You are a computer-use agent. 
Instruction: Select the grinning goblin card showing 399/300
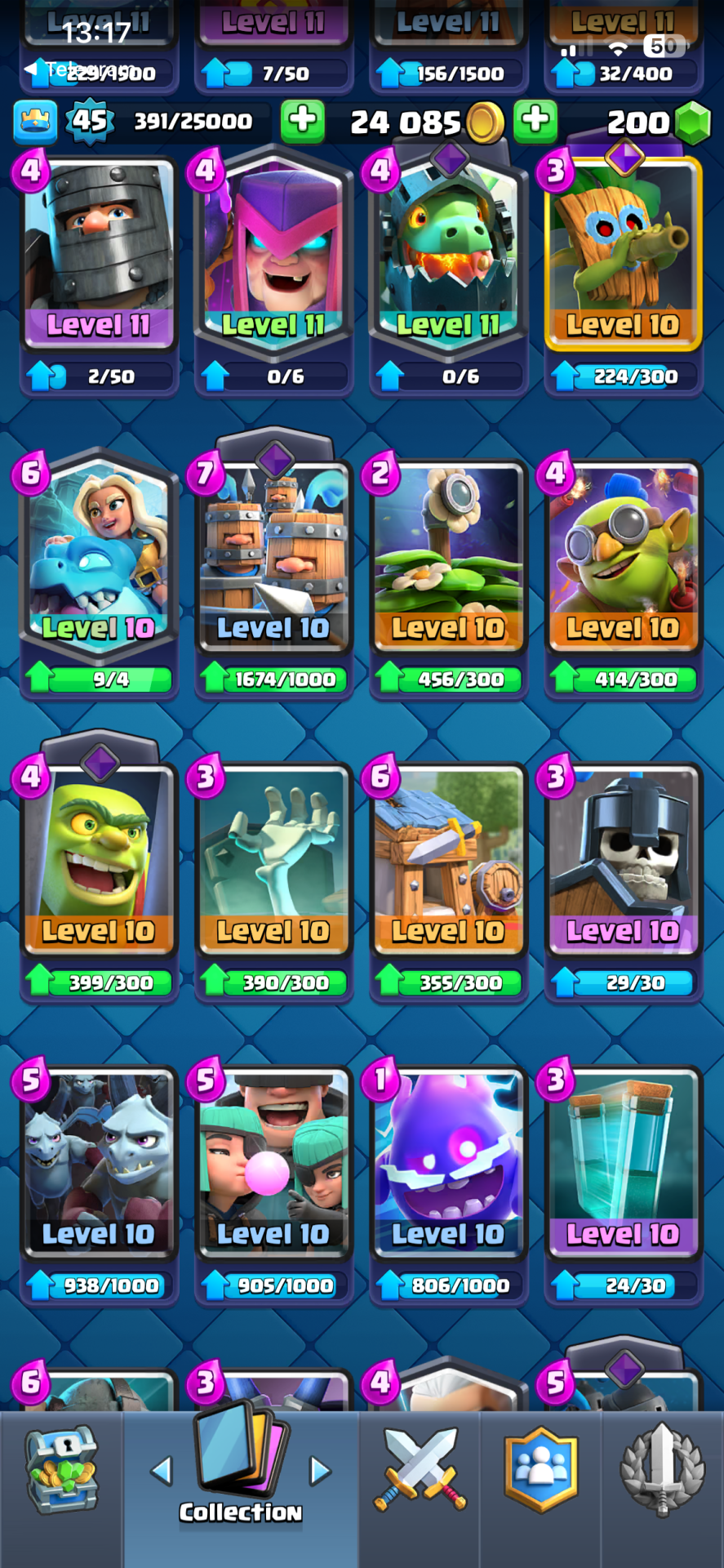click(99, 857)
